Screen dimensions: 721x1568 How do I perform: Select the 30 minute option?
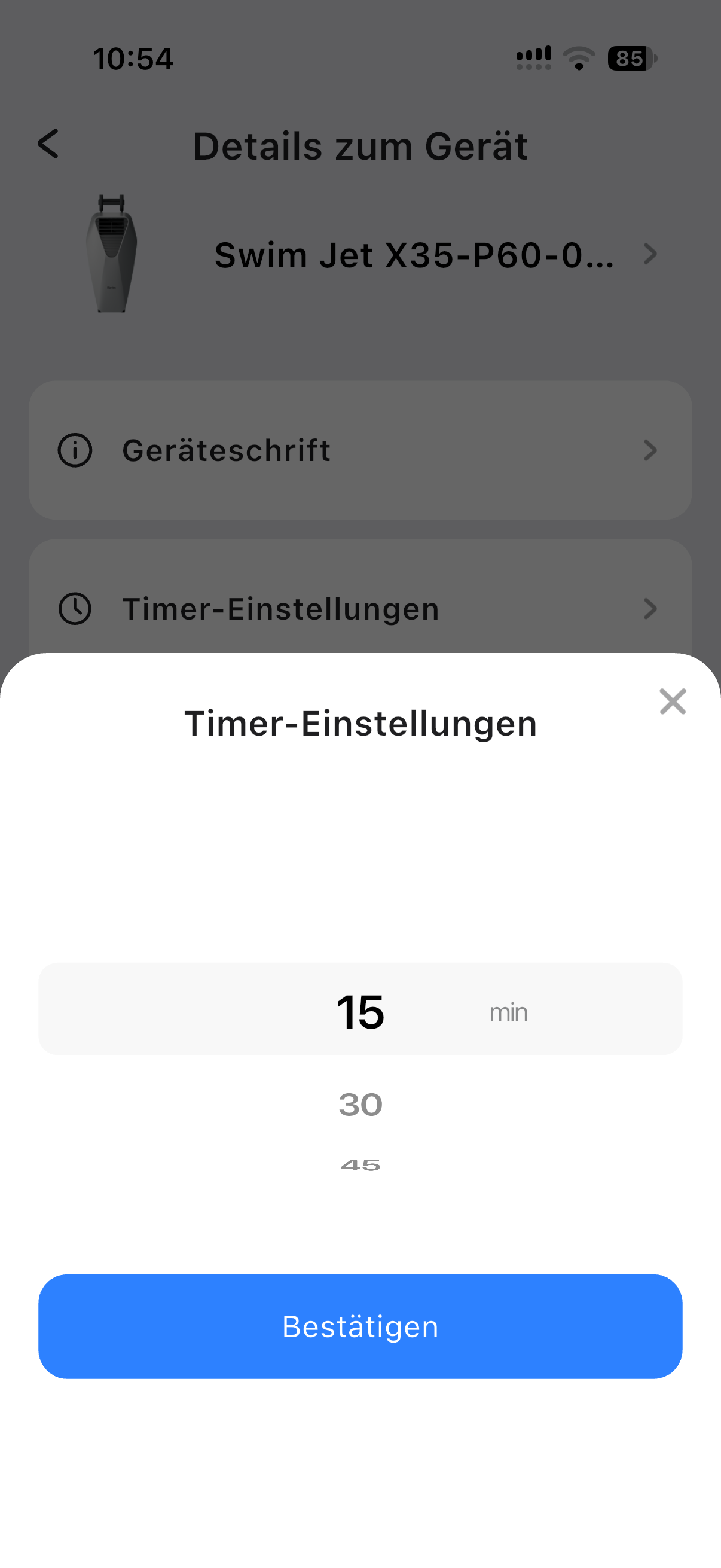(361, 1104)
